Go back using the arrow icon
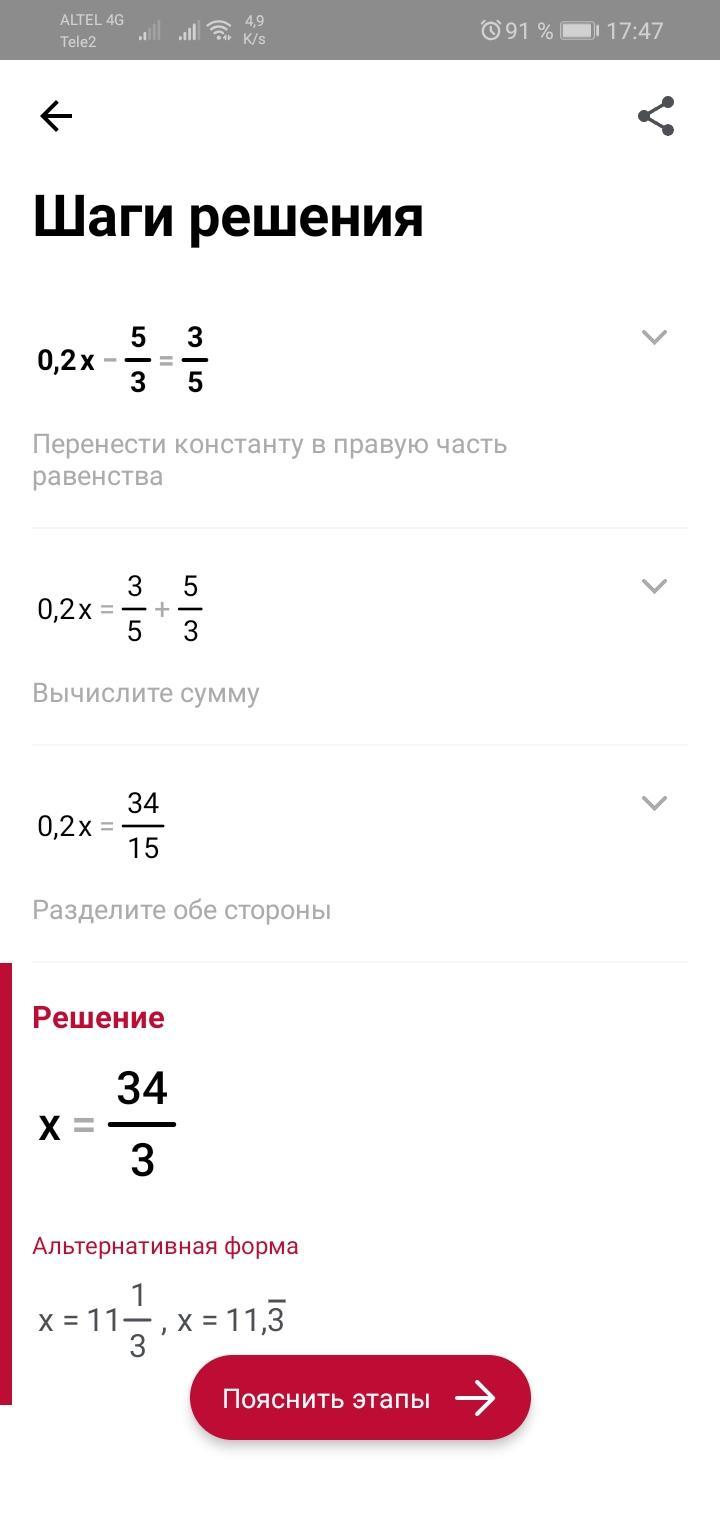The image size is (720, 1520). 56,117
